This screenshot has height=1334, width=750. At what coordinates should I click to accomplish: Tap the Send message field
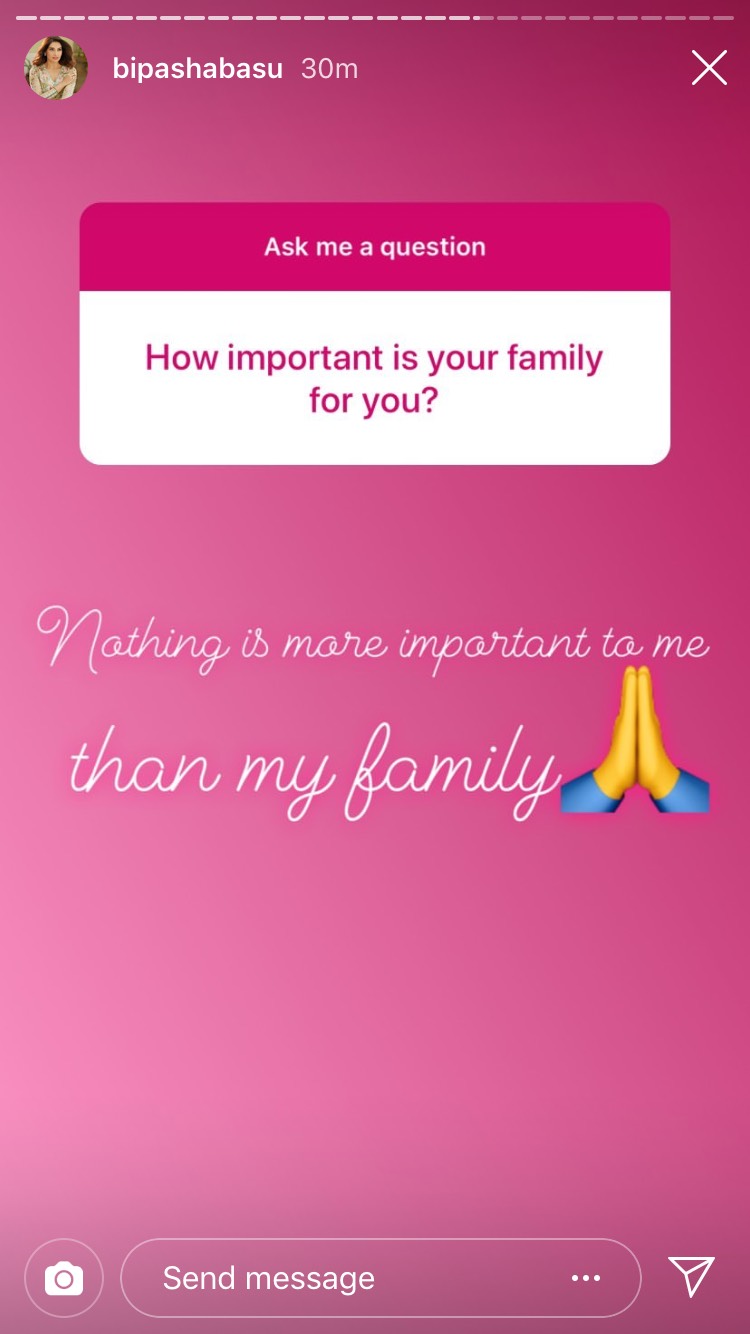click(x=330, y=1278)
